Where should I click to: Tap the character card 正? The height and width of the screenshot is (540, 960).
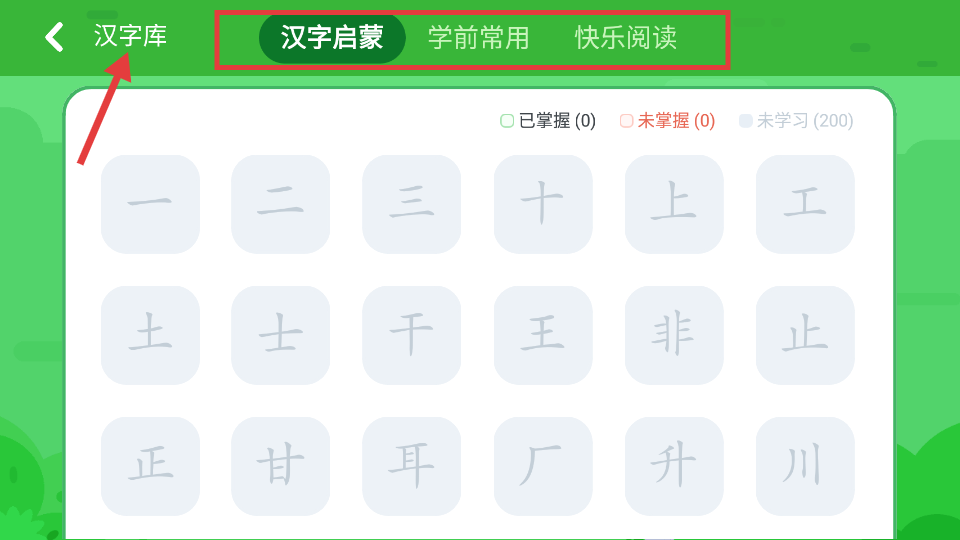point(150,466)
